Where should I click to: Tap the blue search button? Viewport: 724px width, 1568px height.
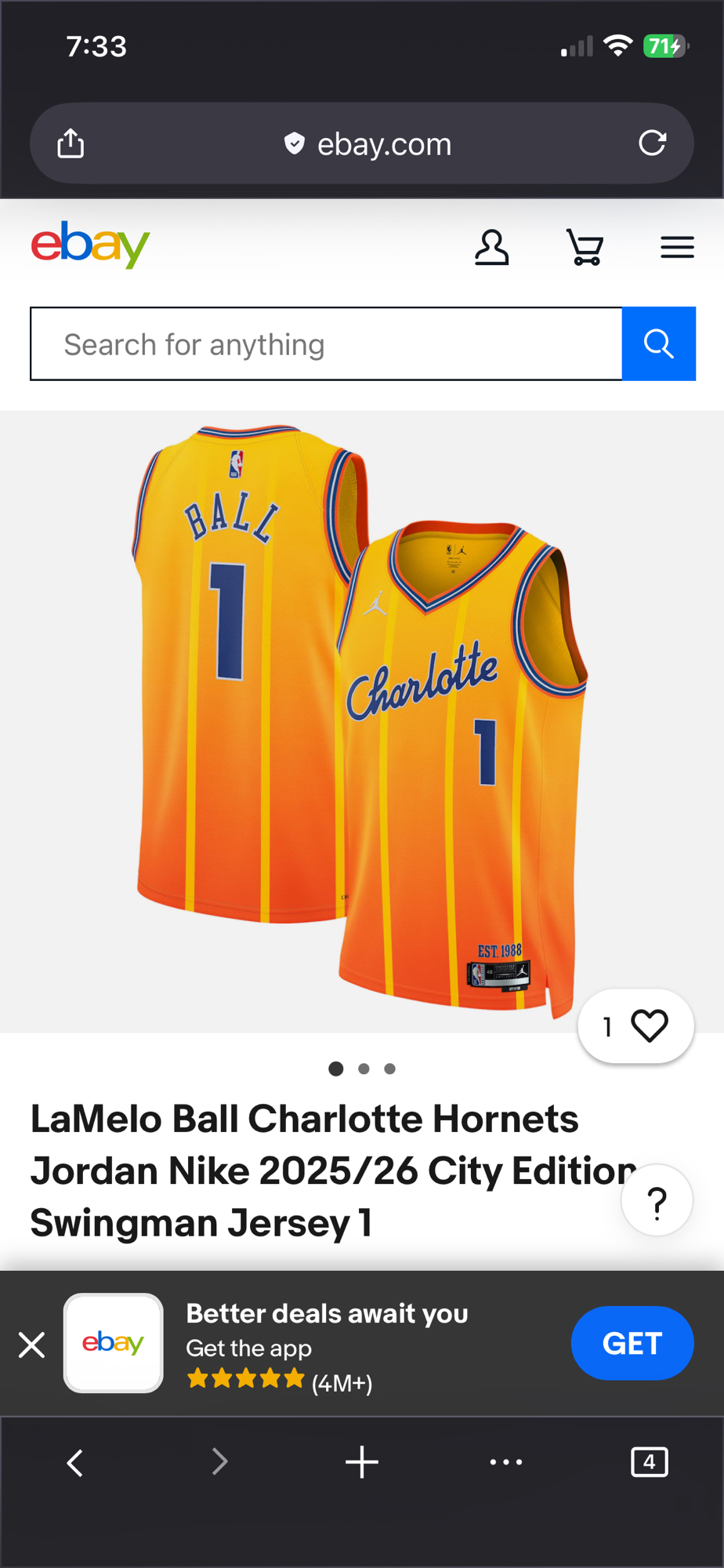pyautogui.click(x=658, y=344)
